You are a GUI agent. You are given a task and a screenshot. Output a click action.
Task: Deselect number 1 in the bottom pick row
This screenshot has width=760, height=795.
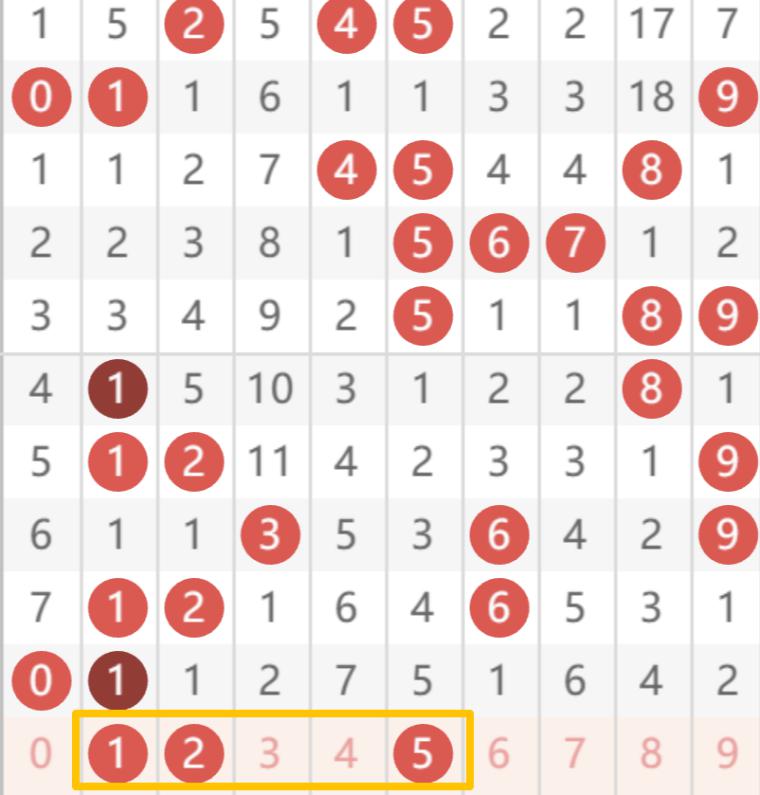click(x=118, y=753)
